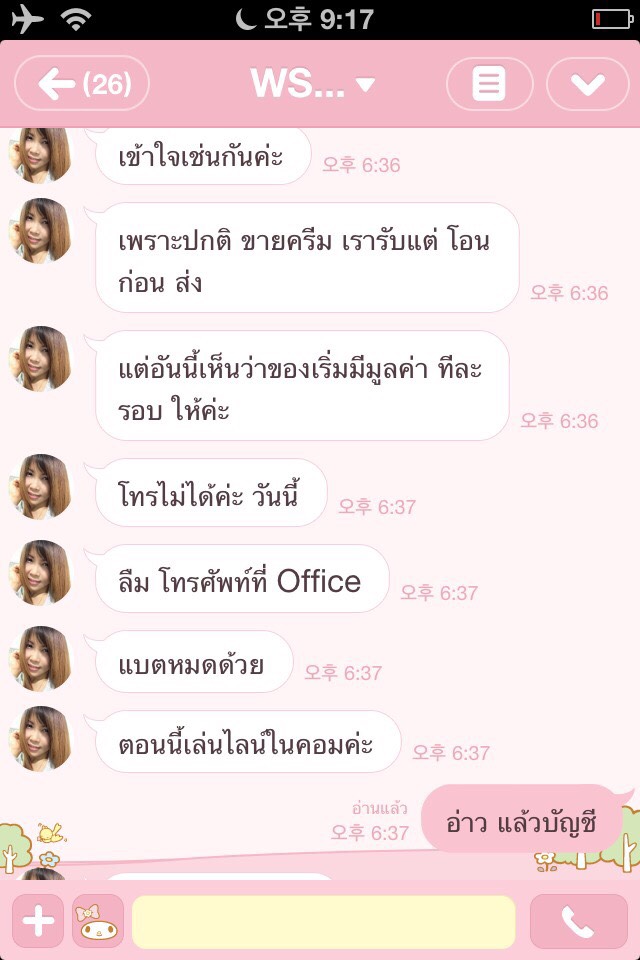Open the chat options chevron menu
Image resolution: width=640 pixels, height=960 pixels.
(587, 84)
